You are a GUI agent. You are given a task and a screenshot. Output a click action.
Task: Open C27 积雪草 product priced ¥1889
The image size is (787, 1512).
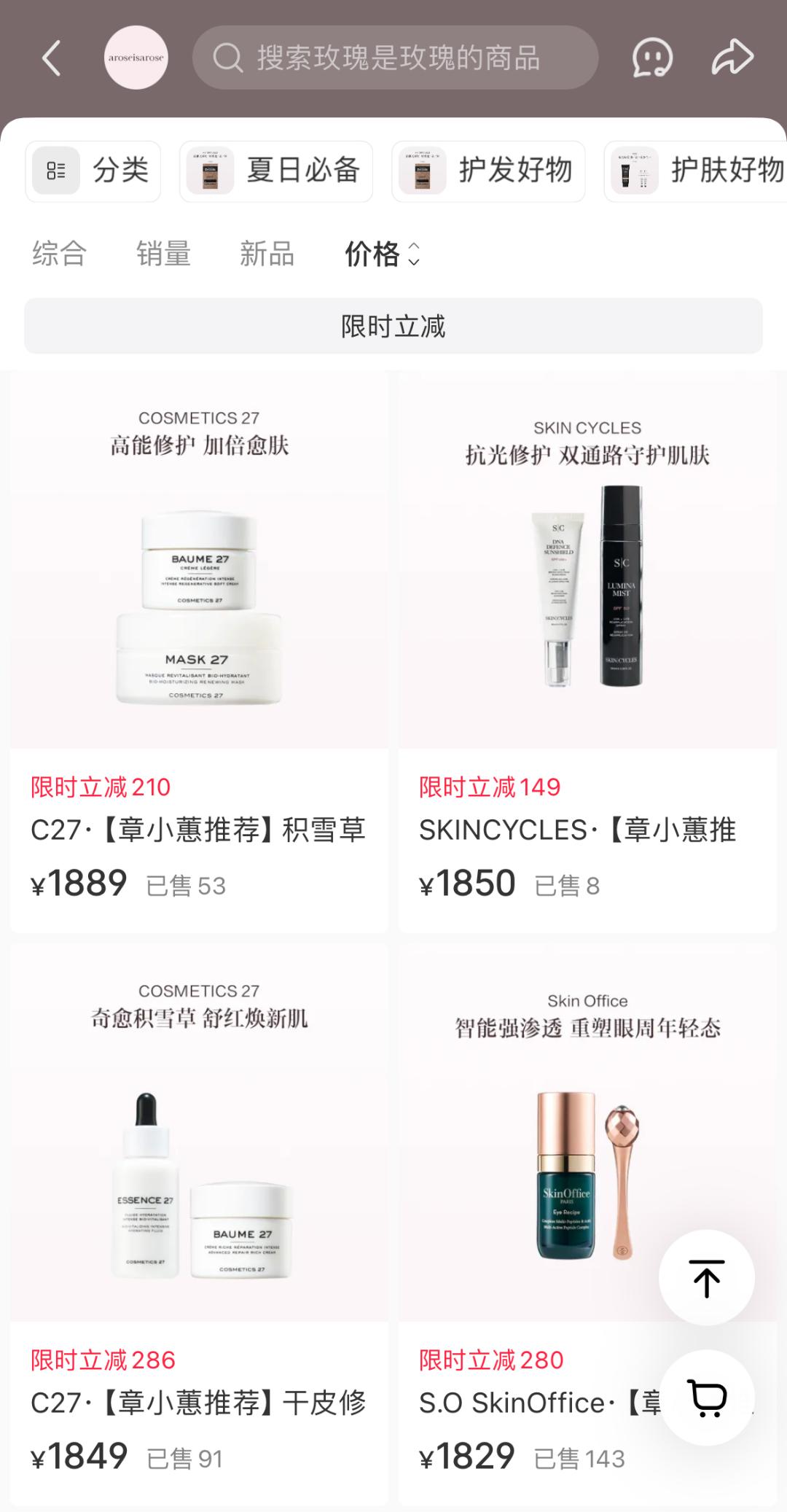tap(199, 649)
